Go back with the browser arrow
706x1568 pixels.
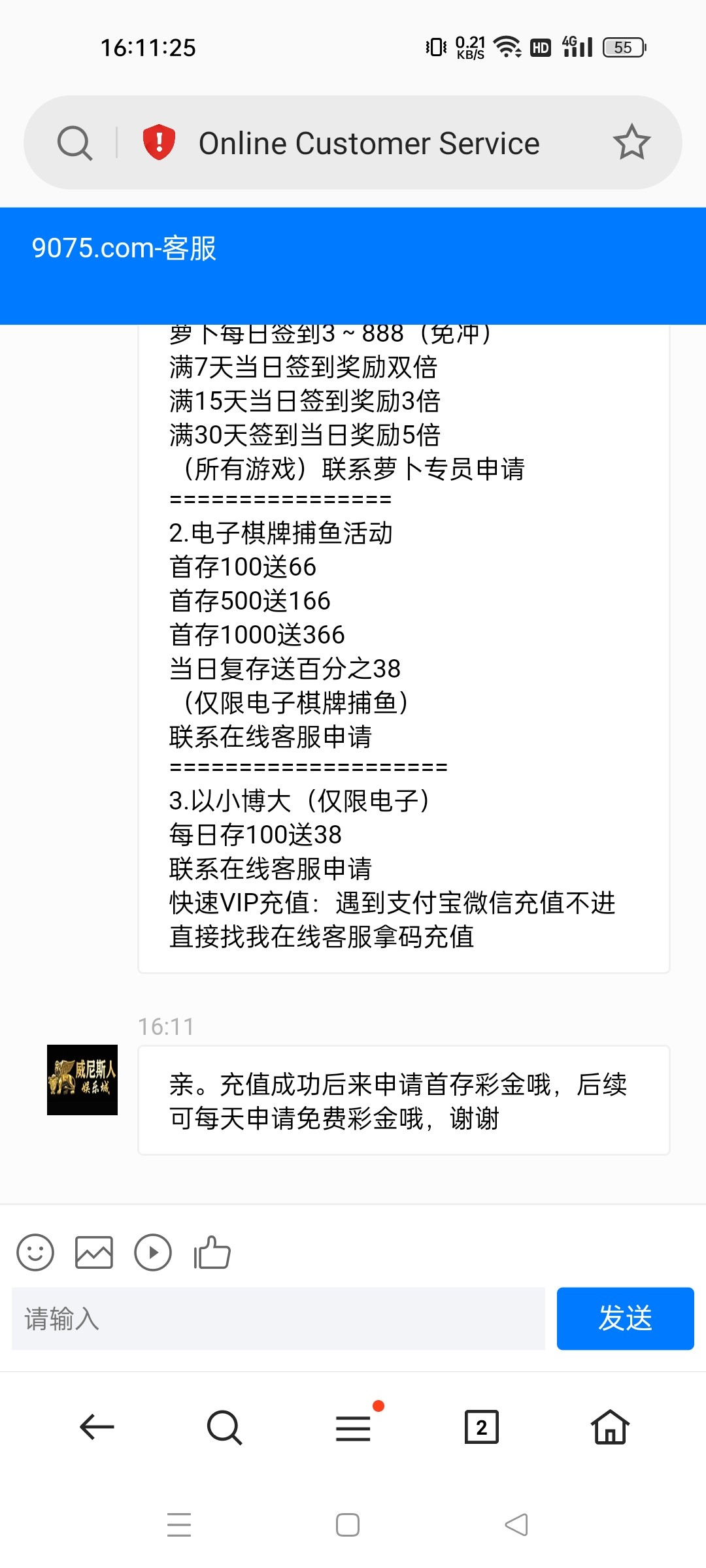(97, 1427)
